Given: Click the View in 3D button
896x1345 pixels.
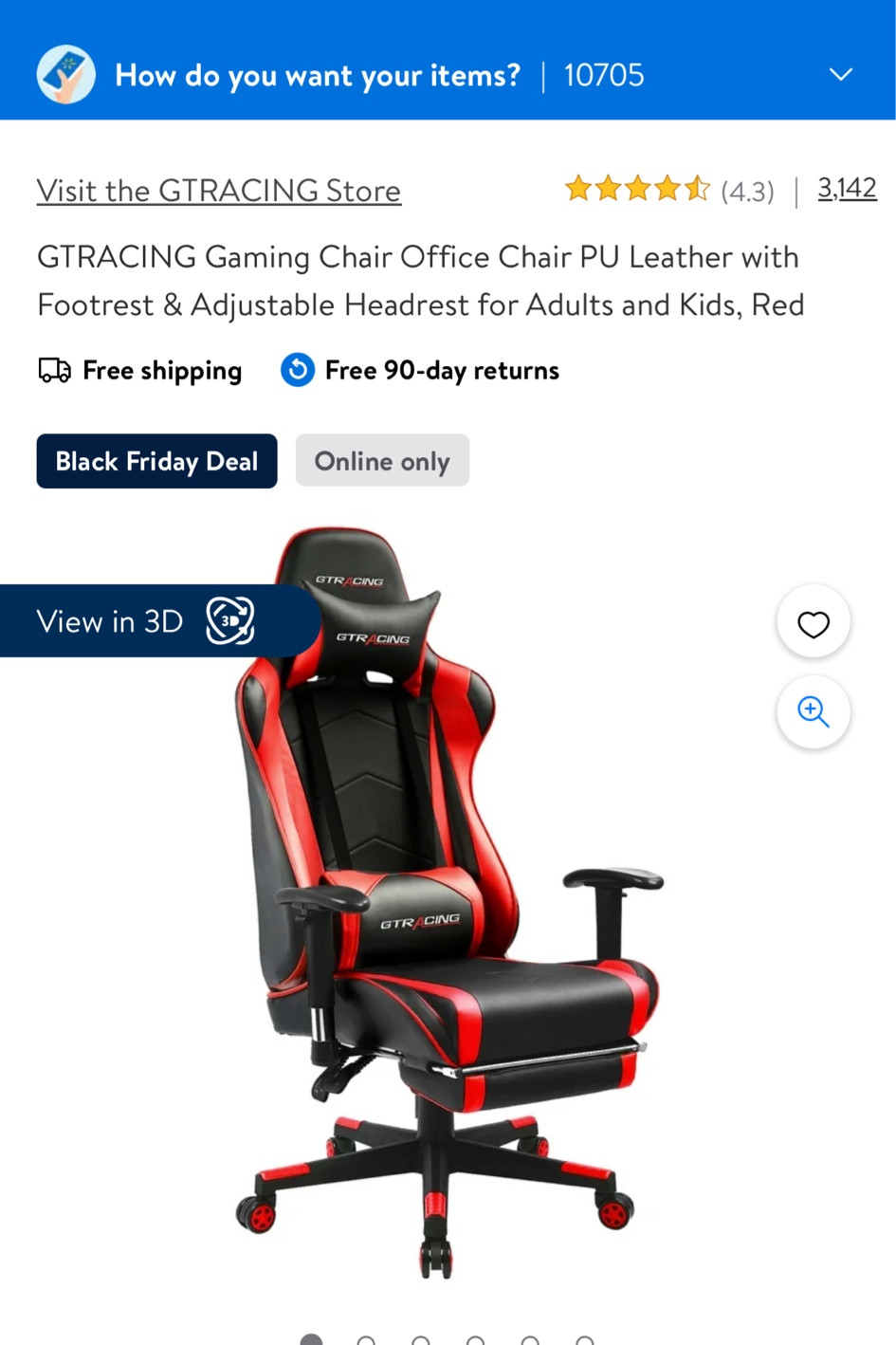Looking at the screenshot, I should tap(109, 621).
